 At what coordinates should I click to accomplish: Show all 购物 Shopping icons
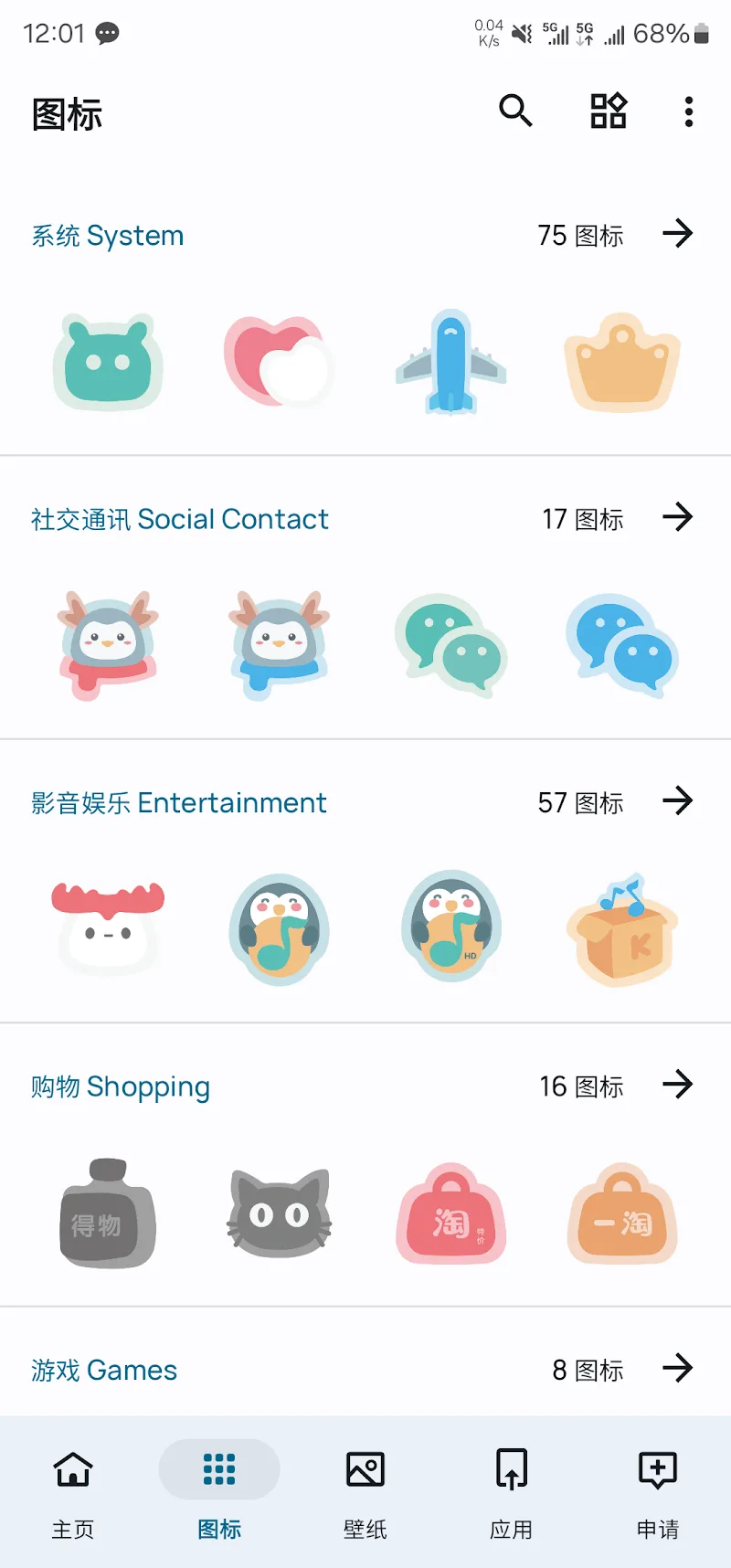tap(677, 1085)
